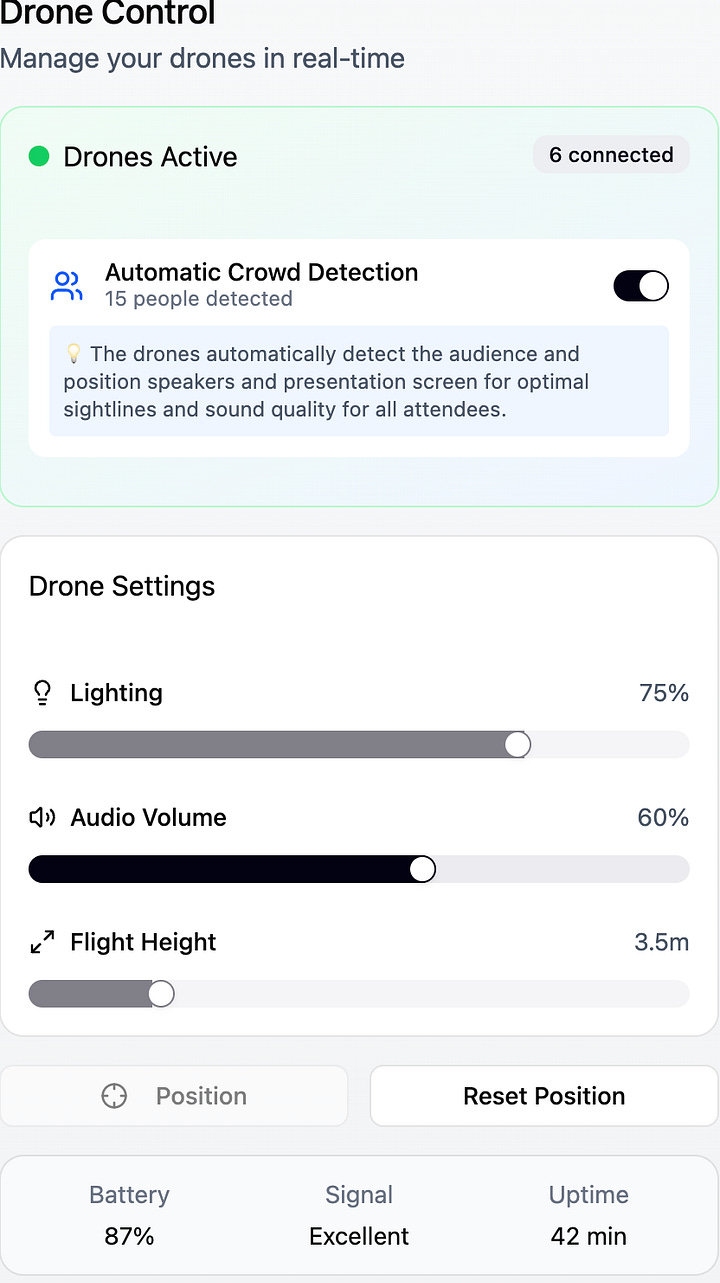Toggle the Automatic Crowd Detection switch off
Screen dimensions: 720x1283
[641, 285]
